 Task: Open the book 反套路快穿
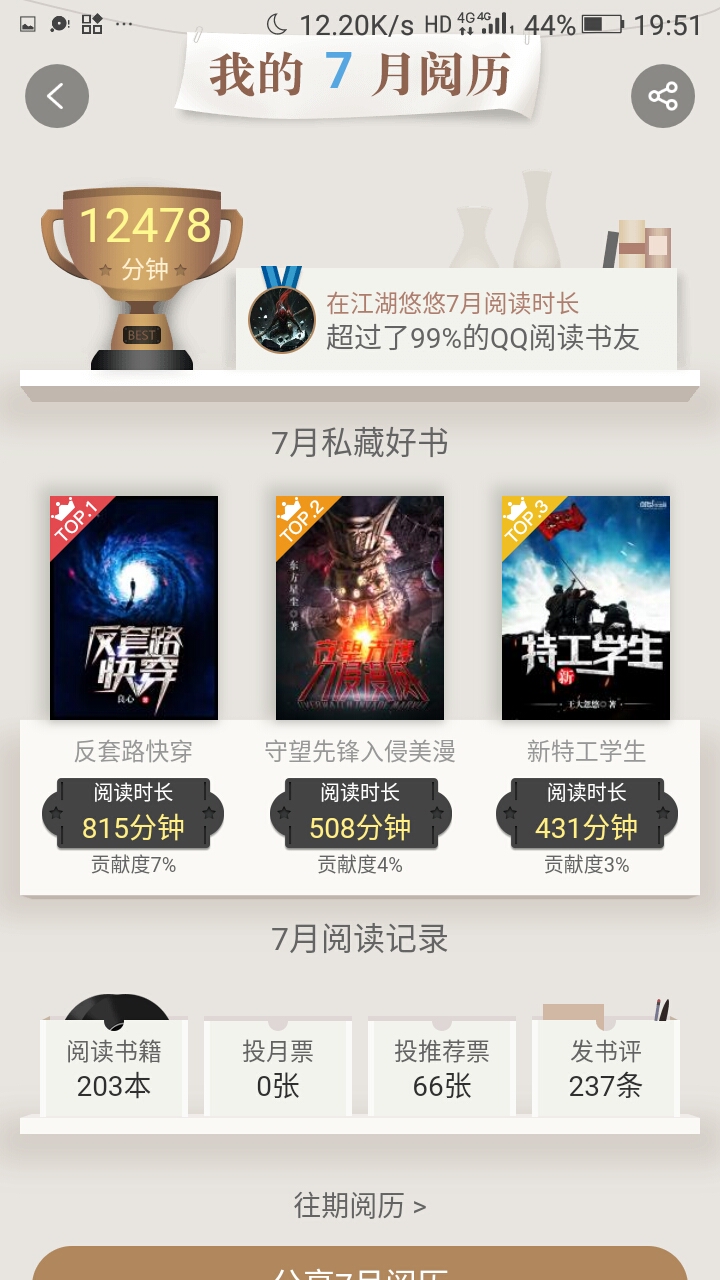134,608
